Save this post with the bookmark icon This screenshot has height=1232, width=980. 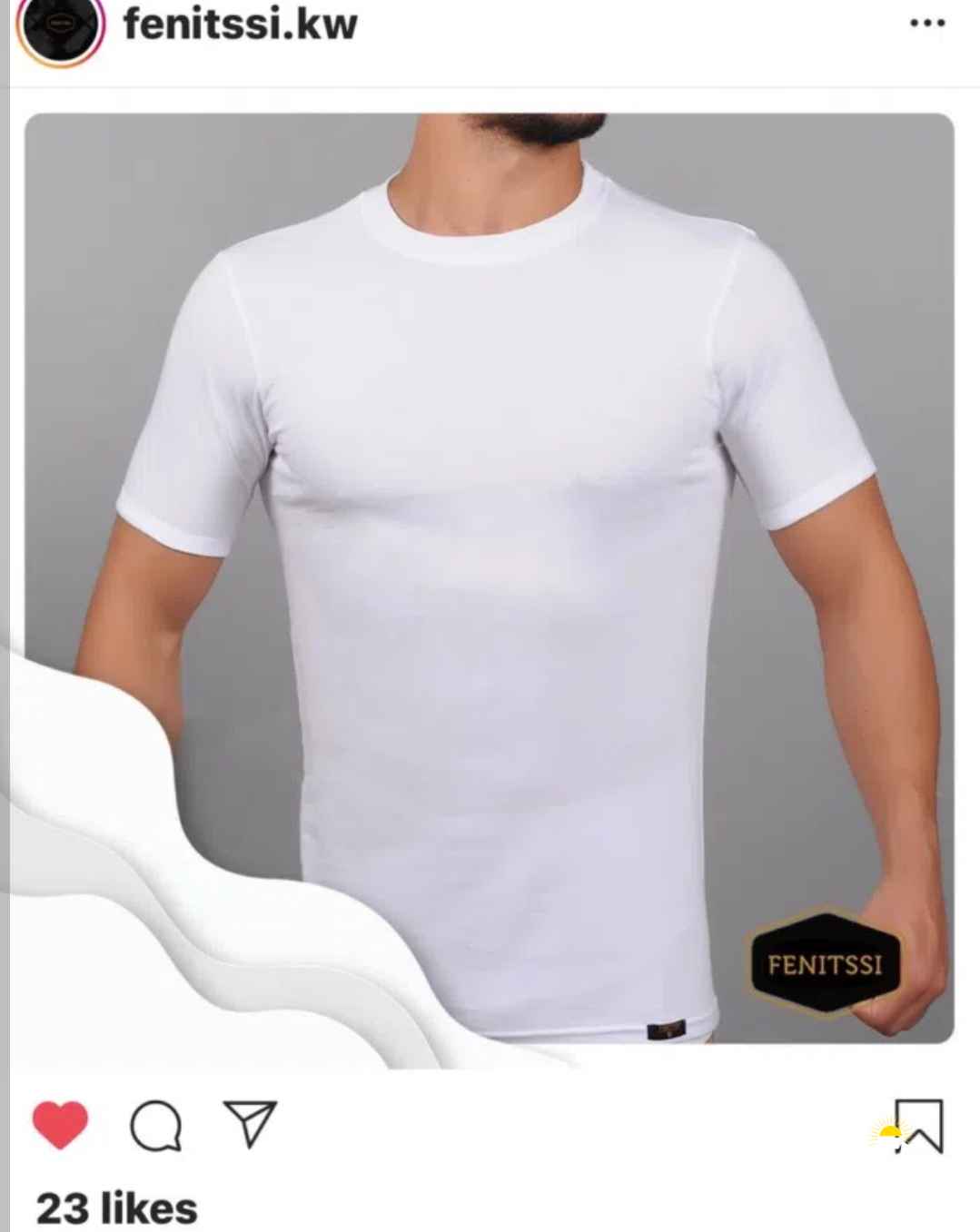[918, 1126]
